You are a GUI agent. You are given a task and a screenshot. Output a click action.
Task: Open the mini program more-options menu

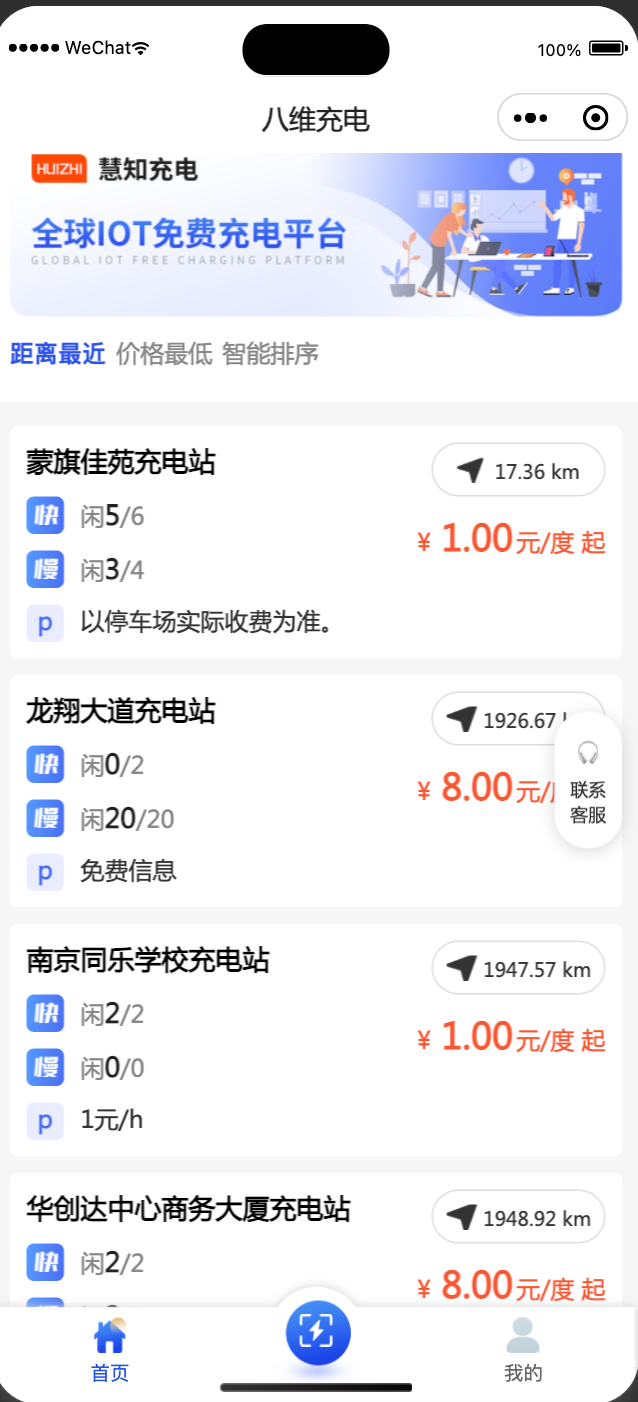530,118
